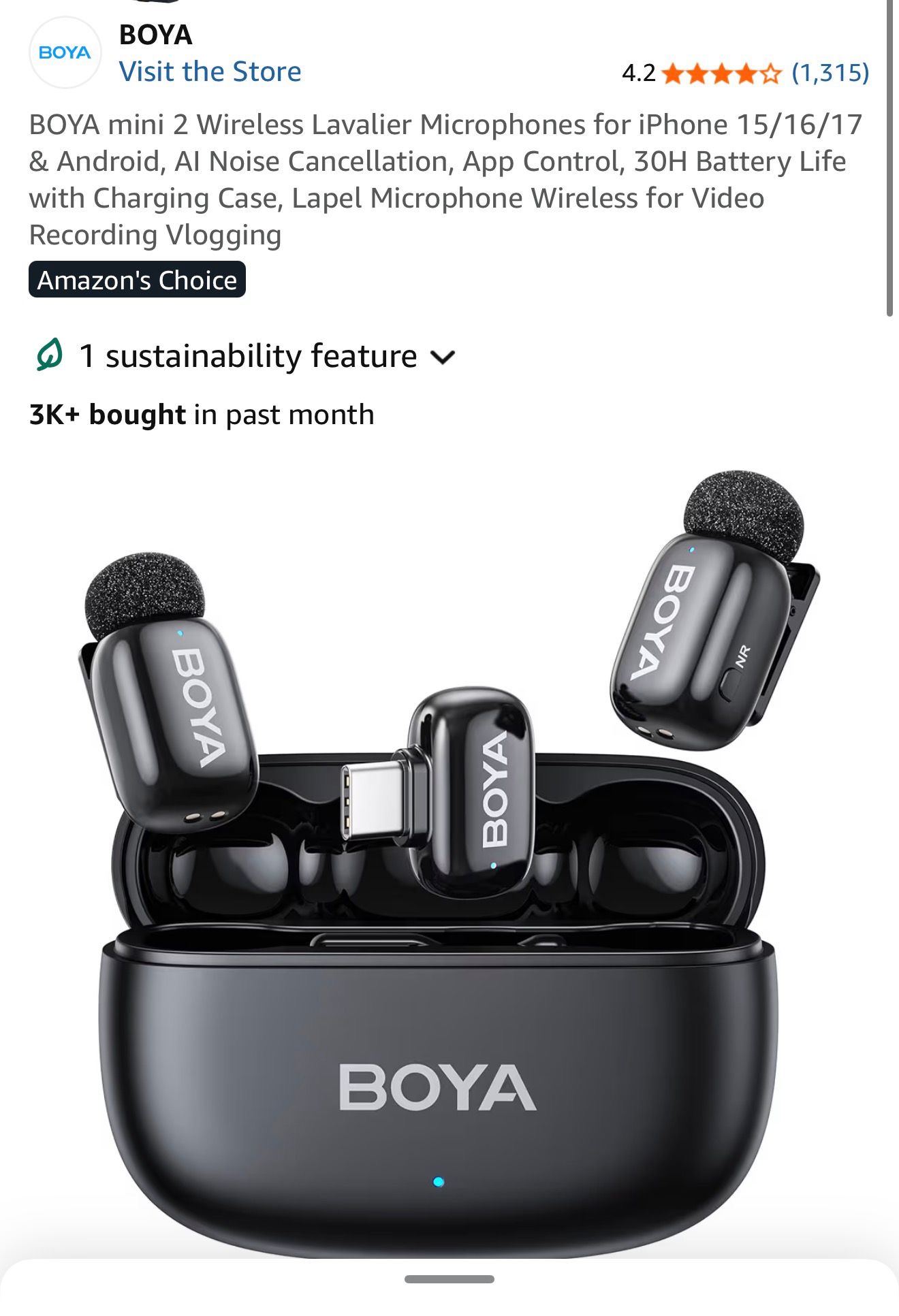Tap the BOYA brand logo
899x1316 pixels.
click(65, 53)
